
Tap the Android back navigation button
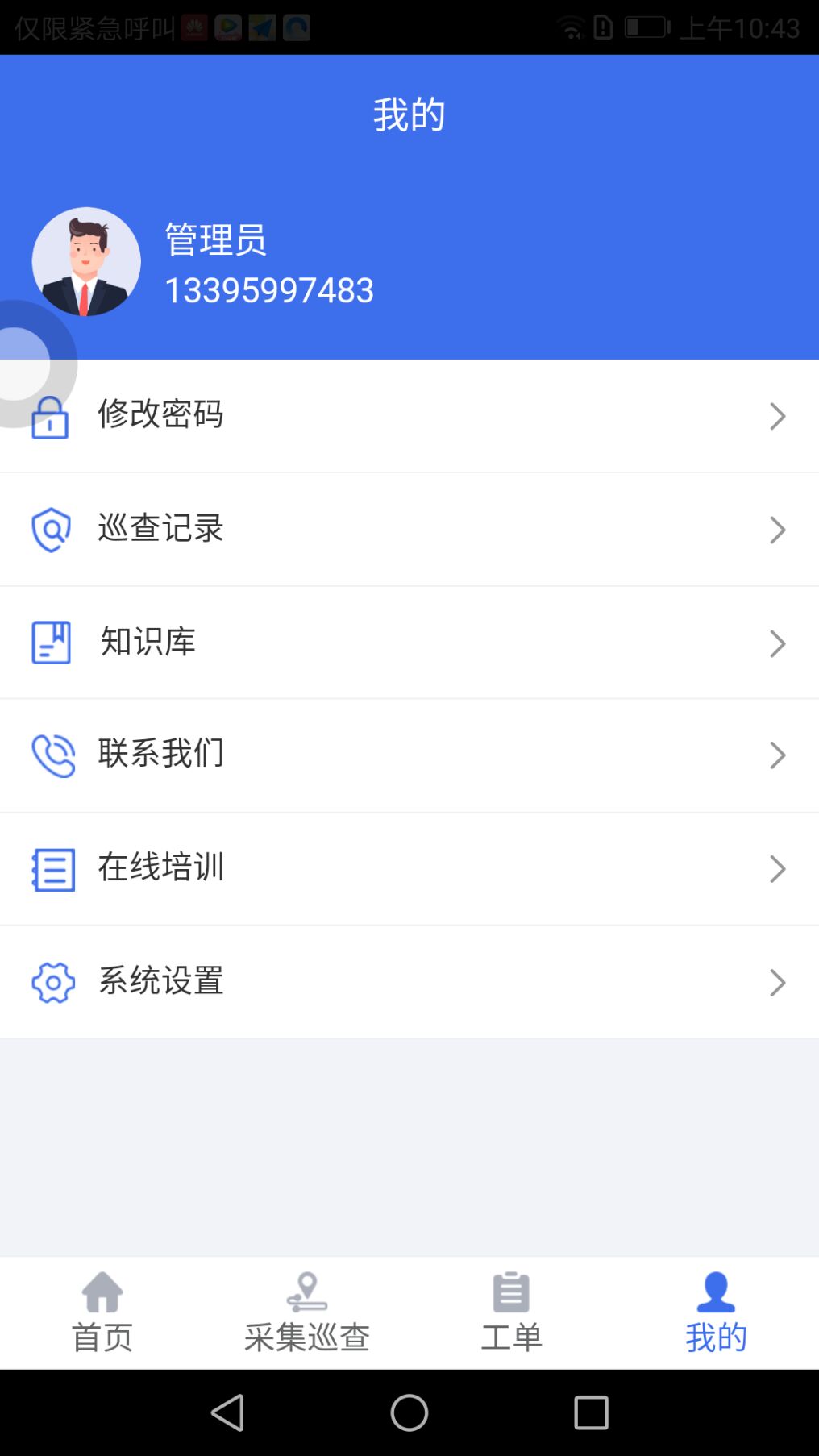click(x=228, y=1412)
